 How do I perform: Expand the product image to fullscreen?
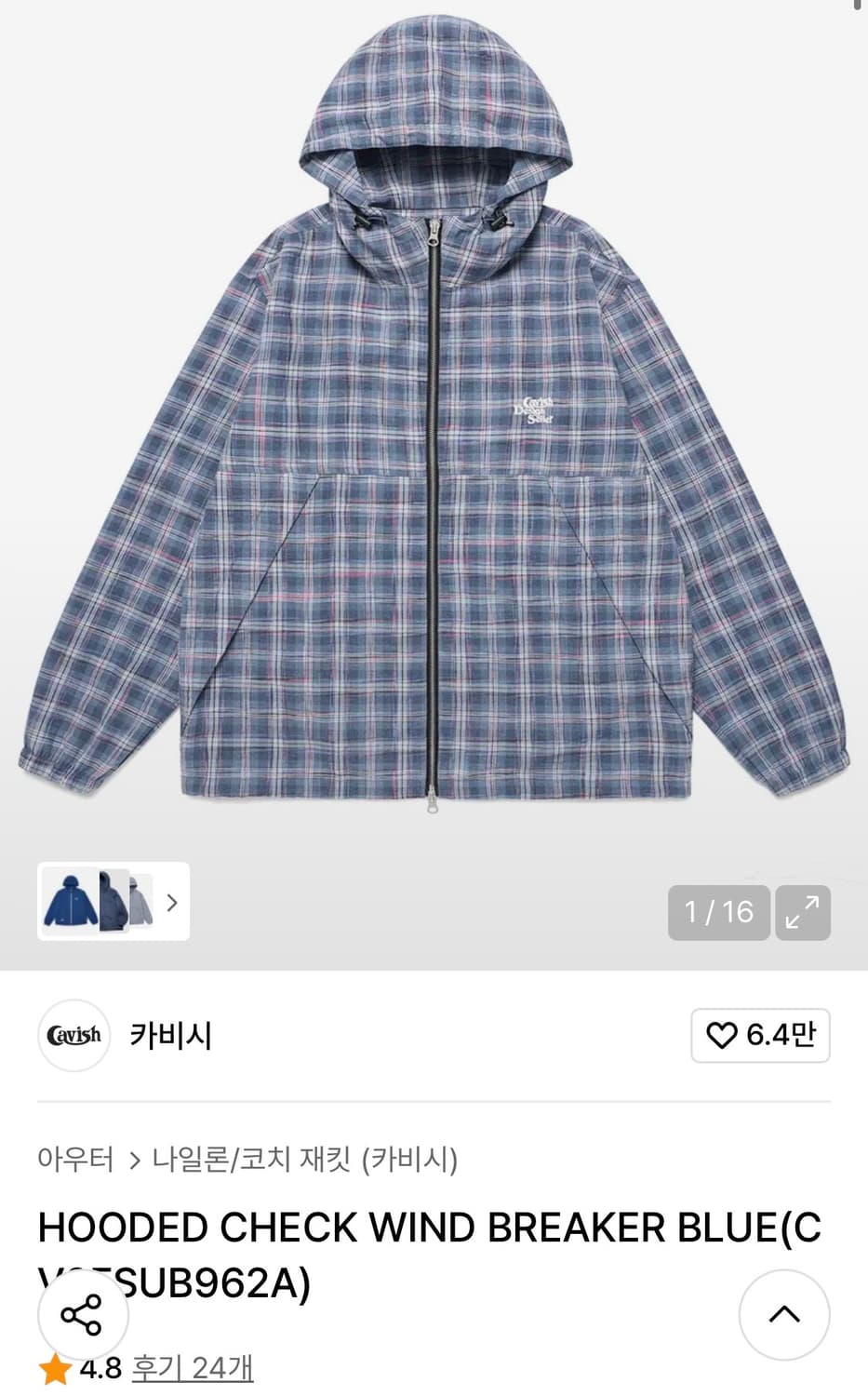[x=802, y=913]
